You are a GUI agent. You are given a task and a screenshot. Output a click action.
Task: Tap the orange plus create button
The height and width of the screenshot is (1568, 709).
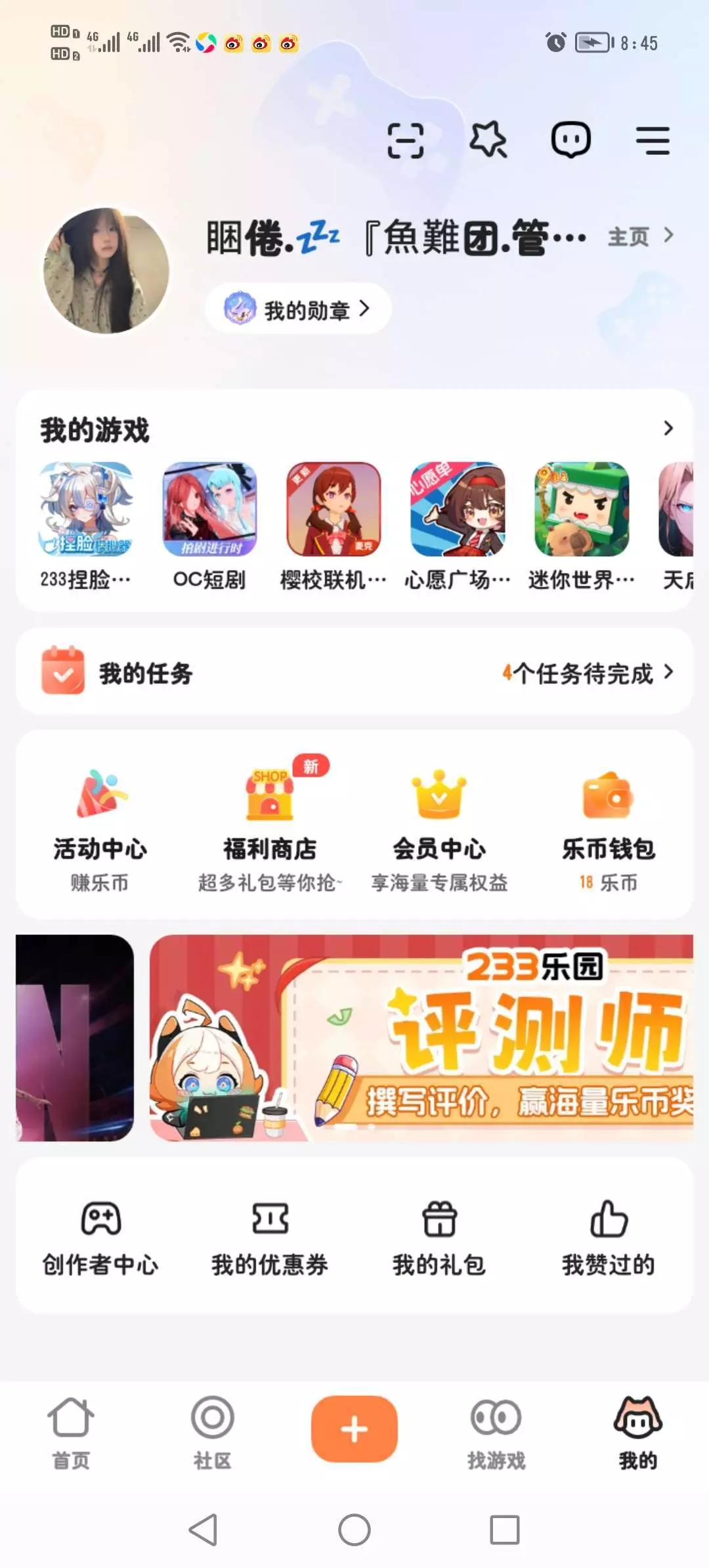click(x=354, y=1428)
